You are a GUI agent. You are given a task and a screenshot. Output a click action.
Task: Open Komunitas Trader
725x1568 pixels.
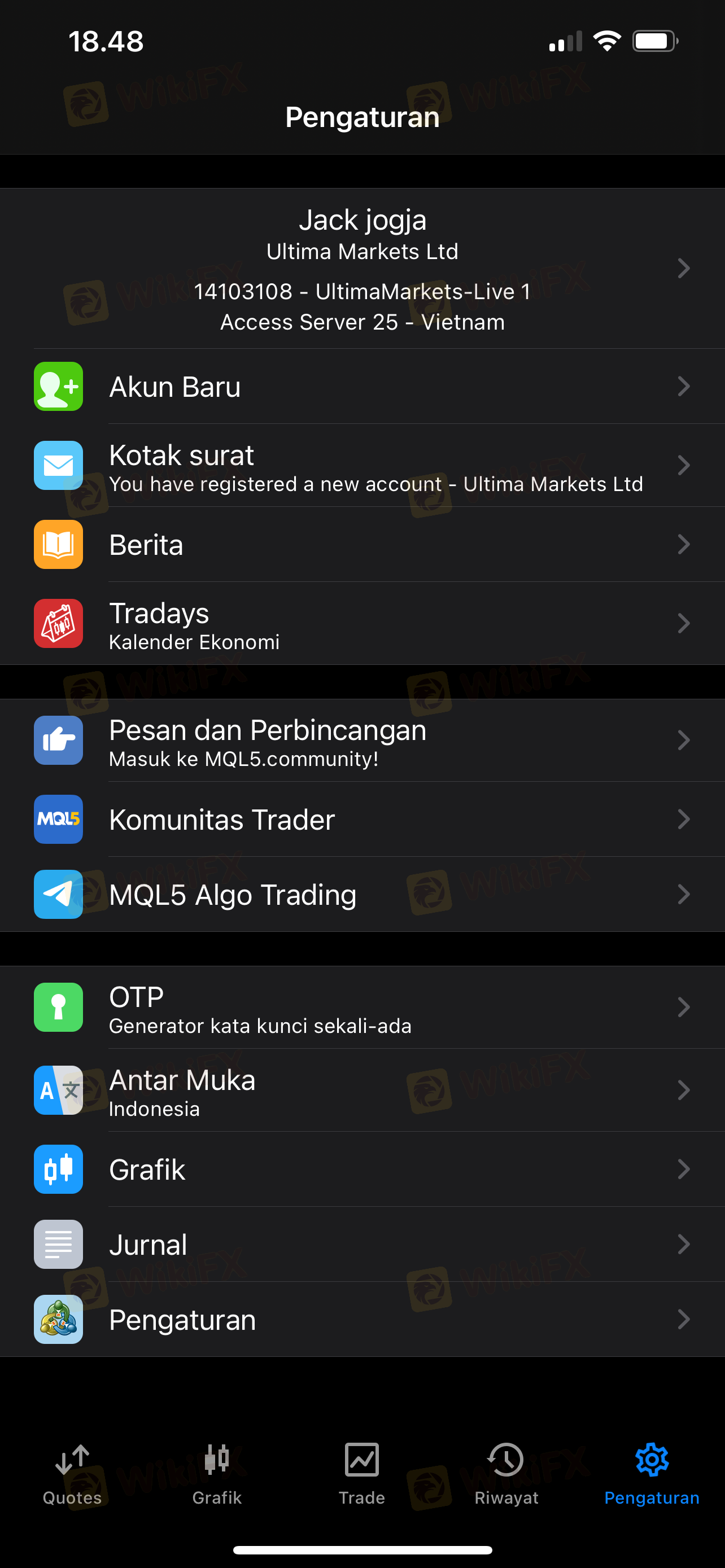(362, 820)
